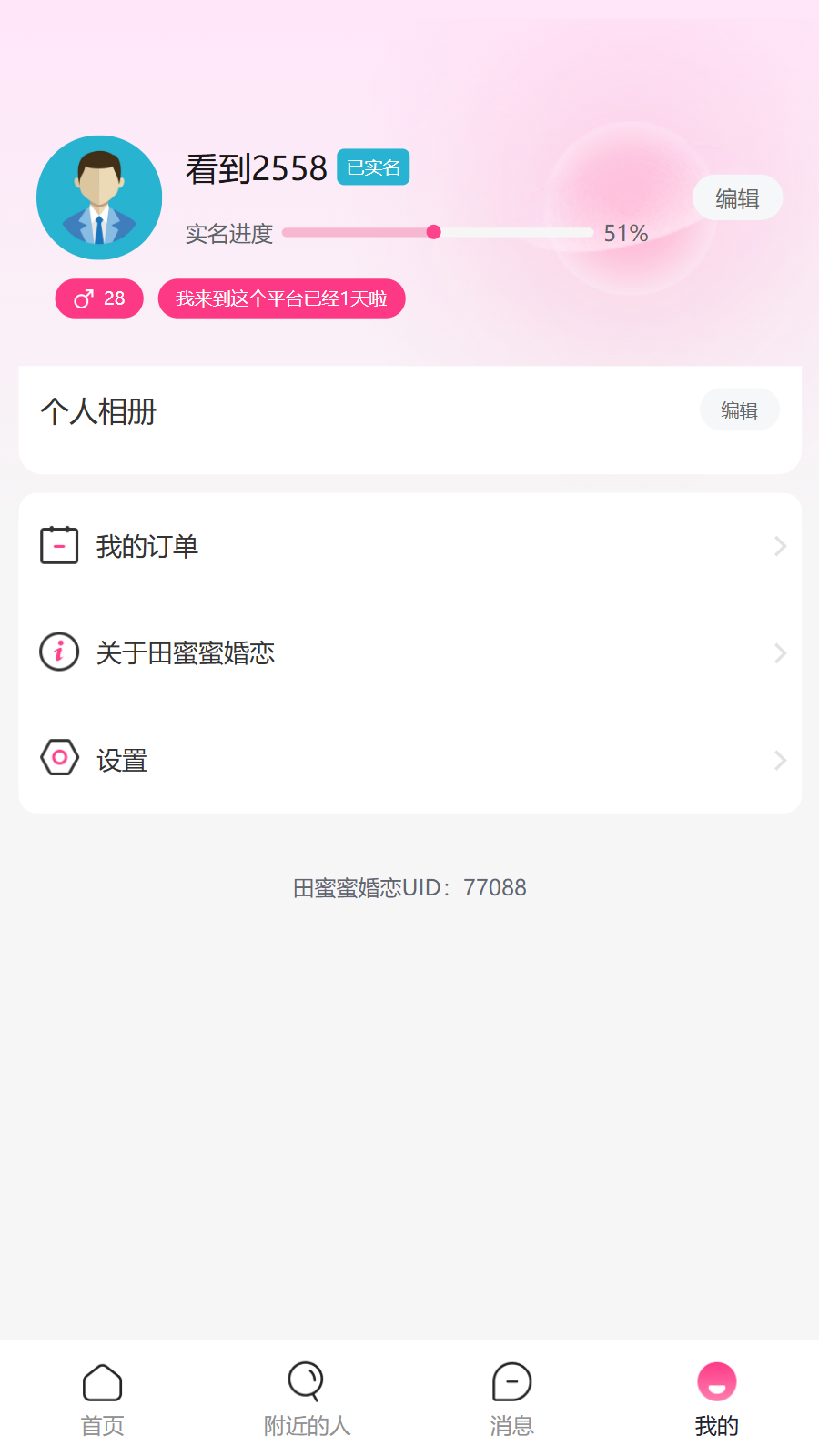
Task: Click the male gender symbol icon
Action: (84, 298)
